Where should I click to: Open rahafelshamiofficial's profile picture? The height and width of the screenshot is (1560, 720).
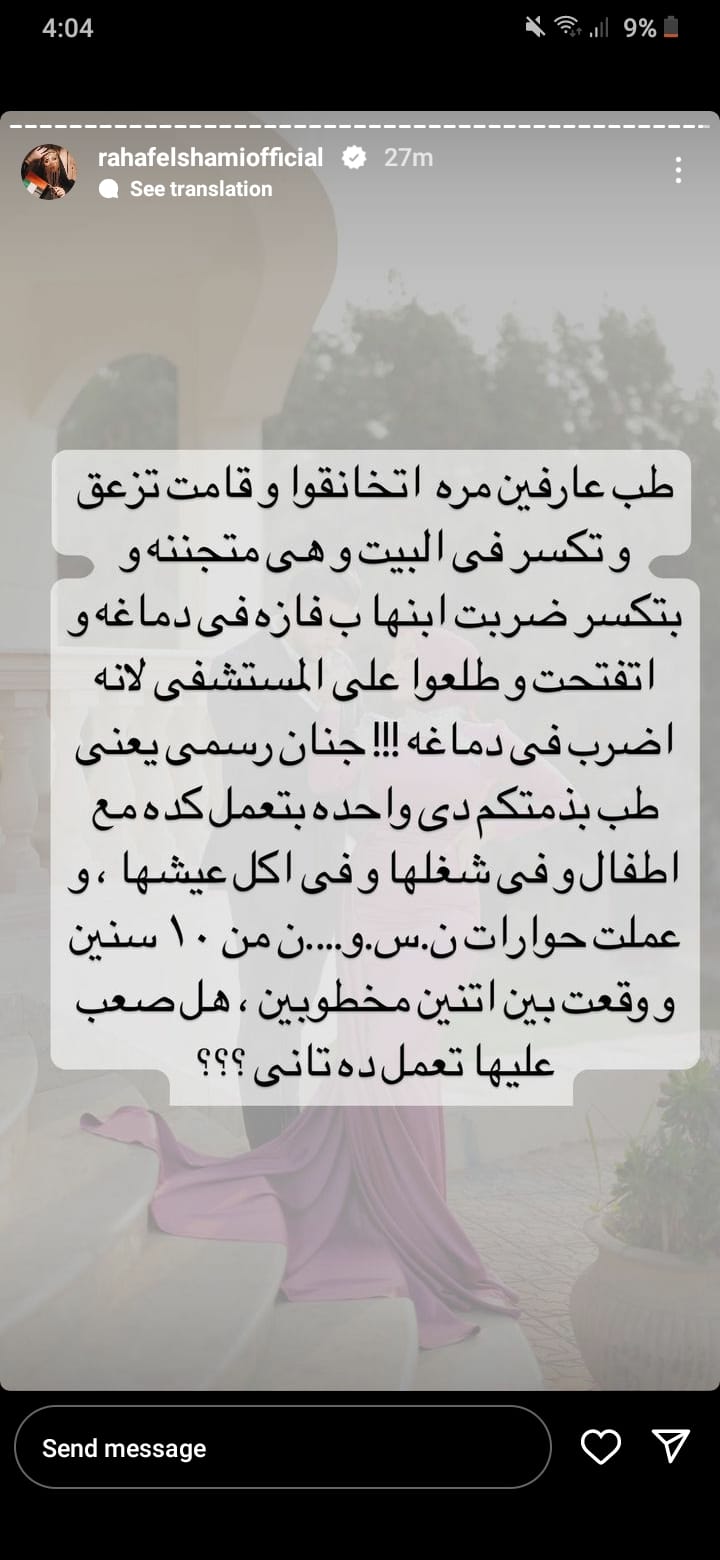[49, 172]
